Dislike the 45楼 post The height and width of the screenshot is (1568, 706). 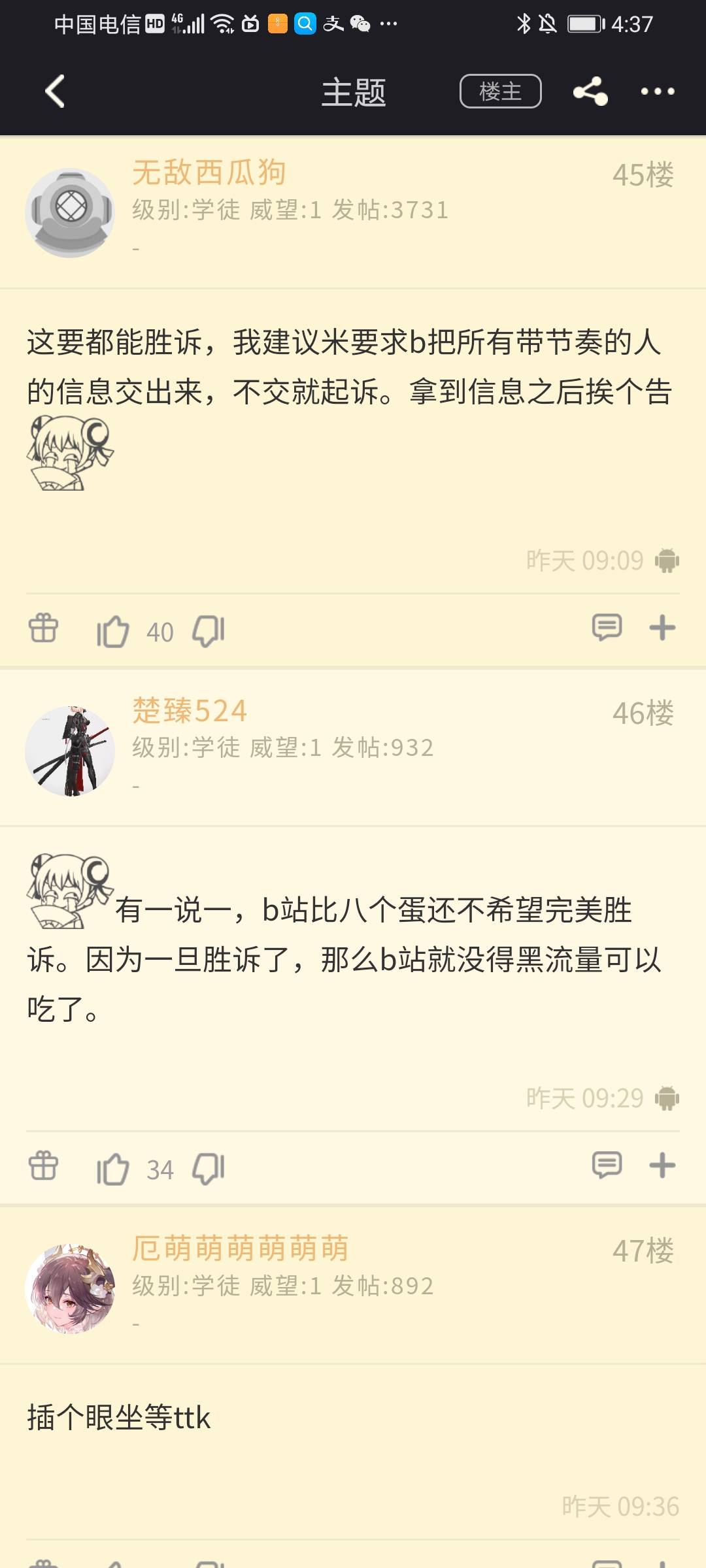[x=209, y=631]
